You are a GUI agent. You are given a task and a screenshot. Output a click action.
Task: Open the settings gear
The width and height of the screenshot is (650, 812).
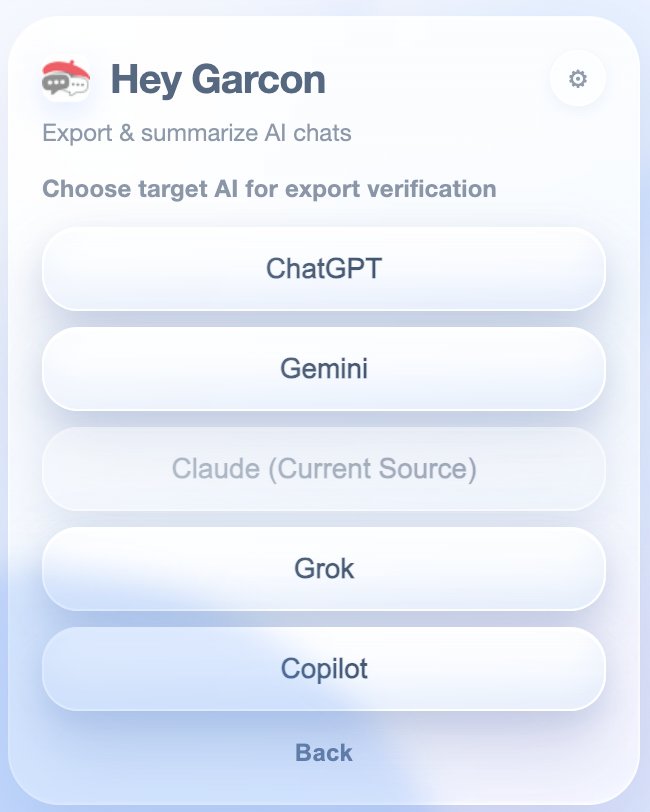[577, 79]
